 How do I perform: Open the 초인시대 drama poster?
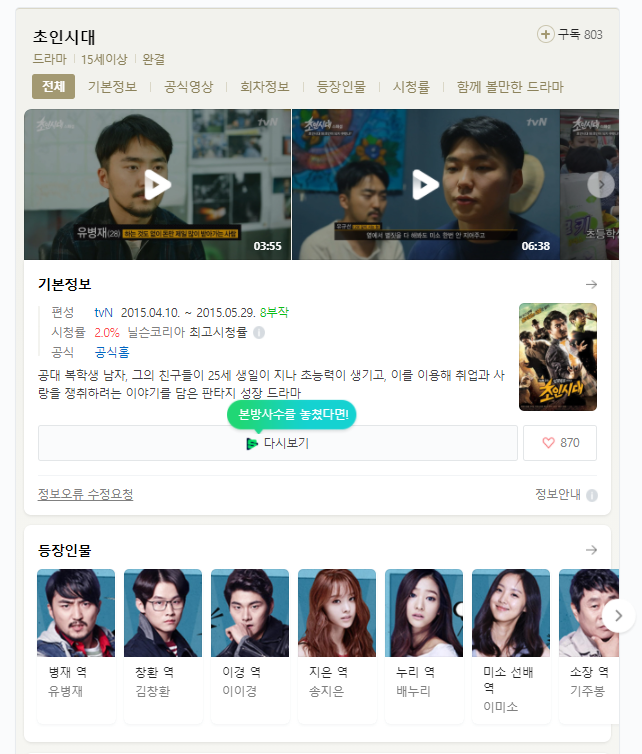coord(558,356)
